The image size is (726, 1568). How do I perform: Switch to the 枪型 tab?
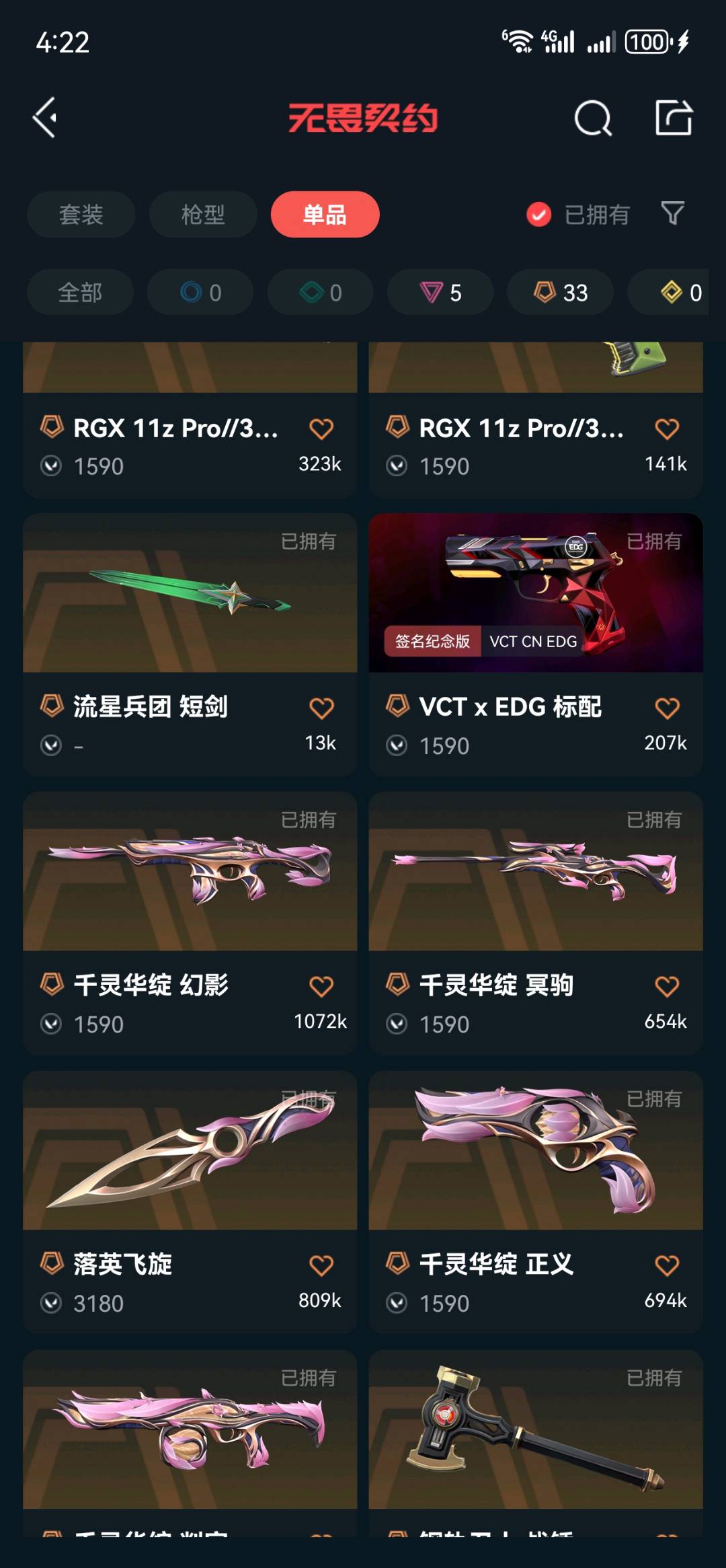click(203, 215)
